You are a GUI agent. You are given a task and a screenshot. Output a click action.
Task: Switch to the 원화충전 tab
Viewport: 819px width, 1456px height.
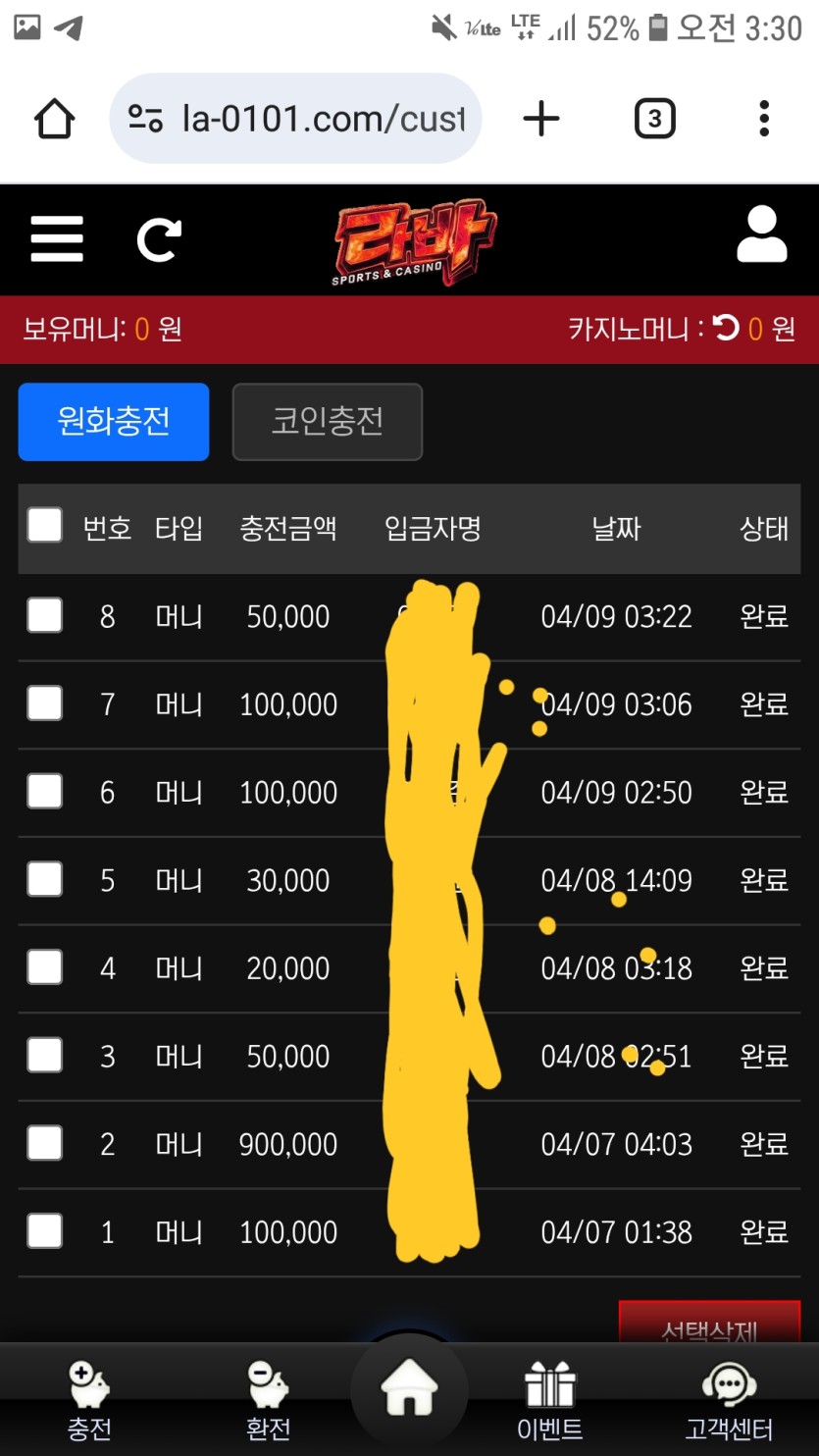[x=114, y=422]
